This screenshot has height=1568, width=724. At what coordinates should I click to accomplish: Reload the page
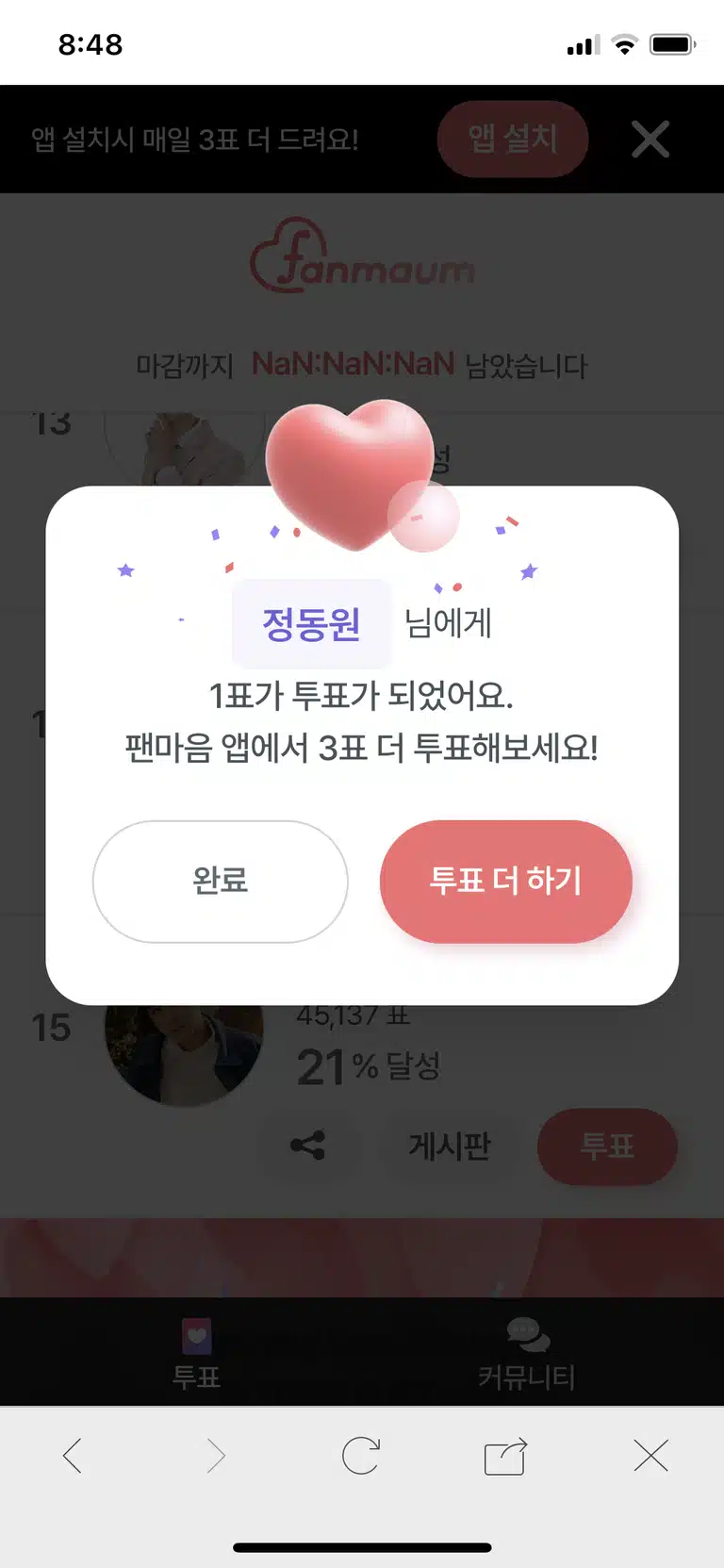[361, 1455]
